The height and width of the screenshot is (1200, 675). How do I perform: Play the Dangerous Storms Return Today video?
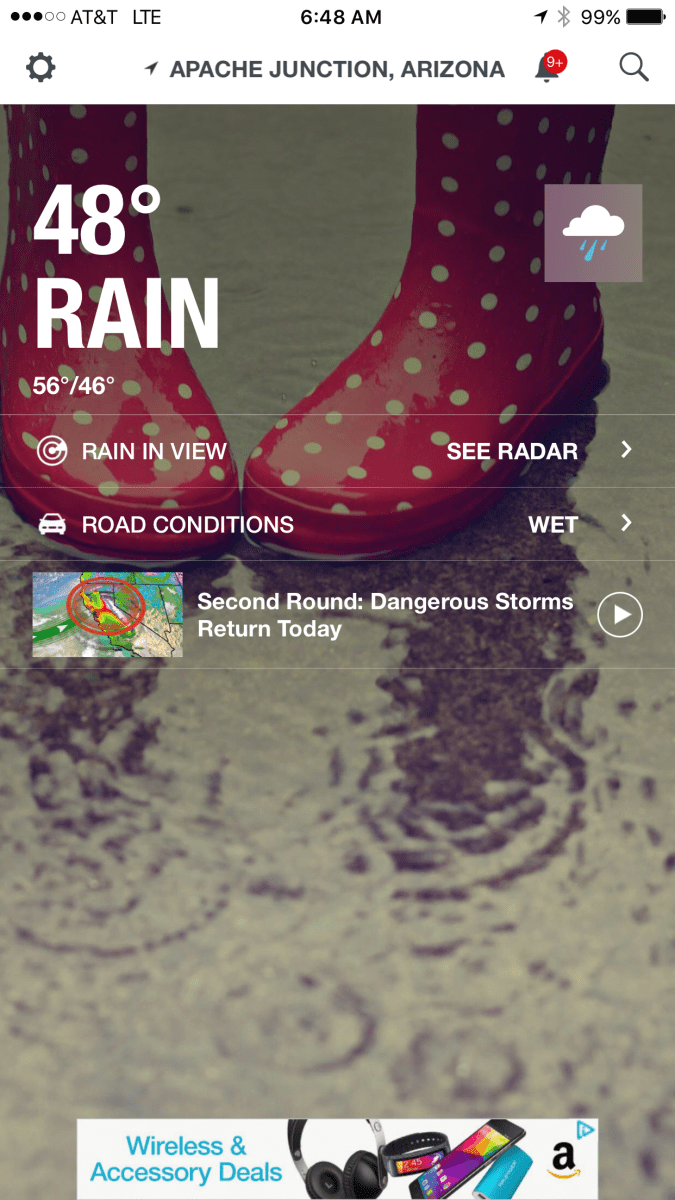tap(620, 615)
